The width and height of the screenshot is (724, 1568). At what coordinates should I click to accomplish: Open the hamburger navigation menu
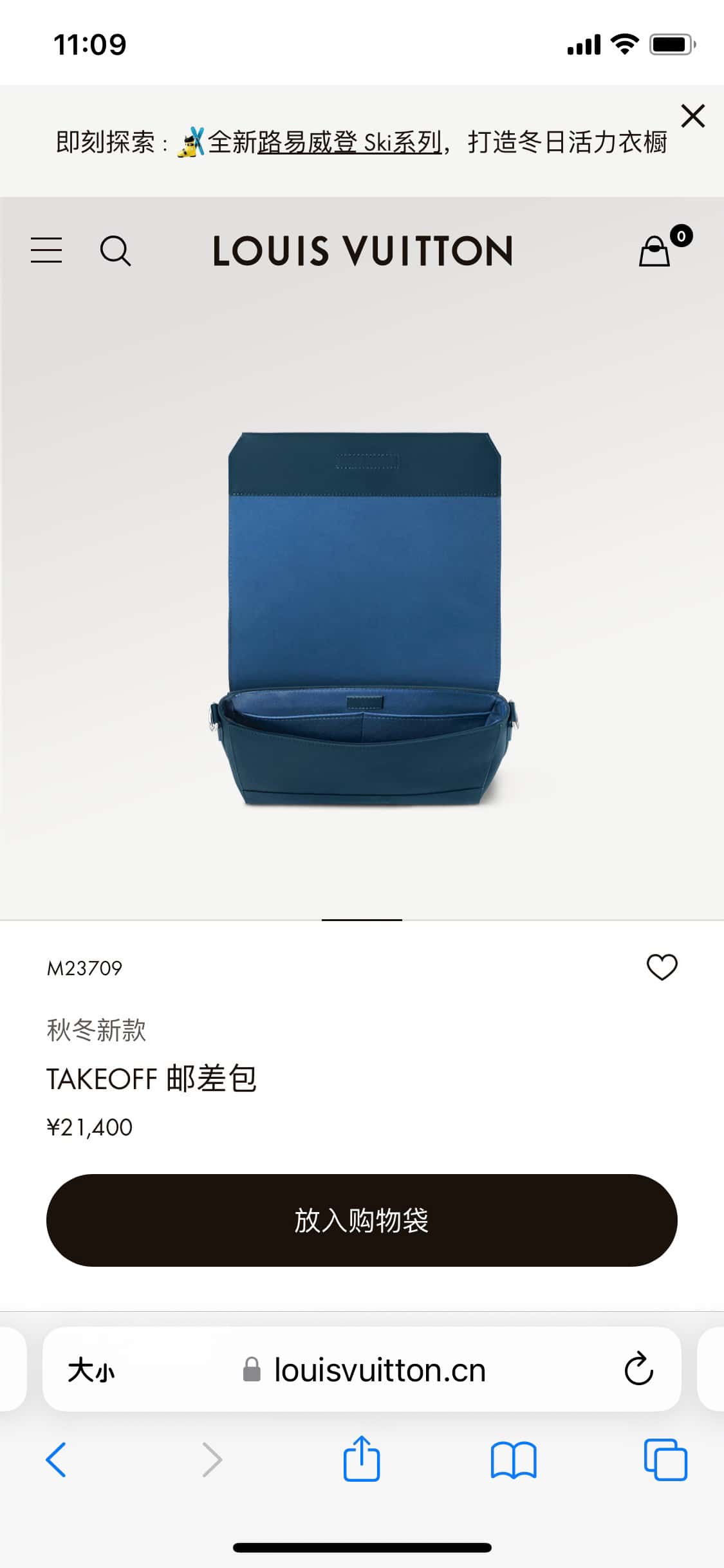[46, 250]
